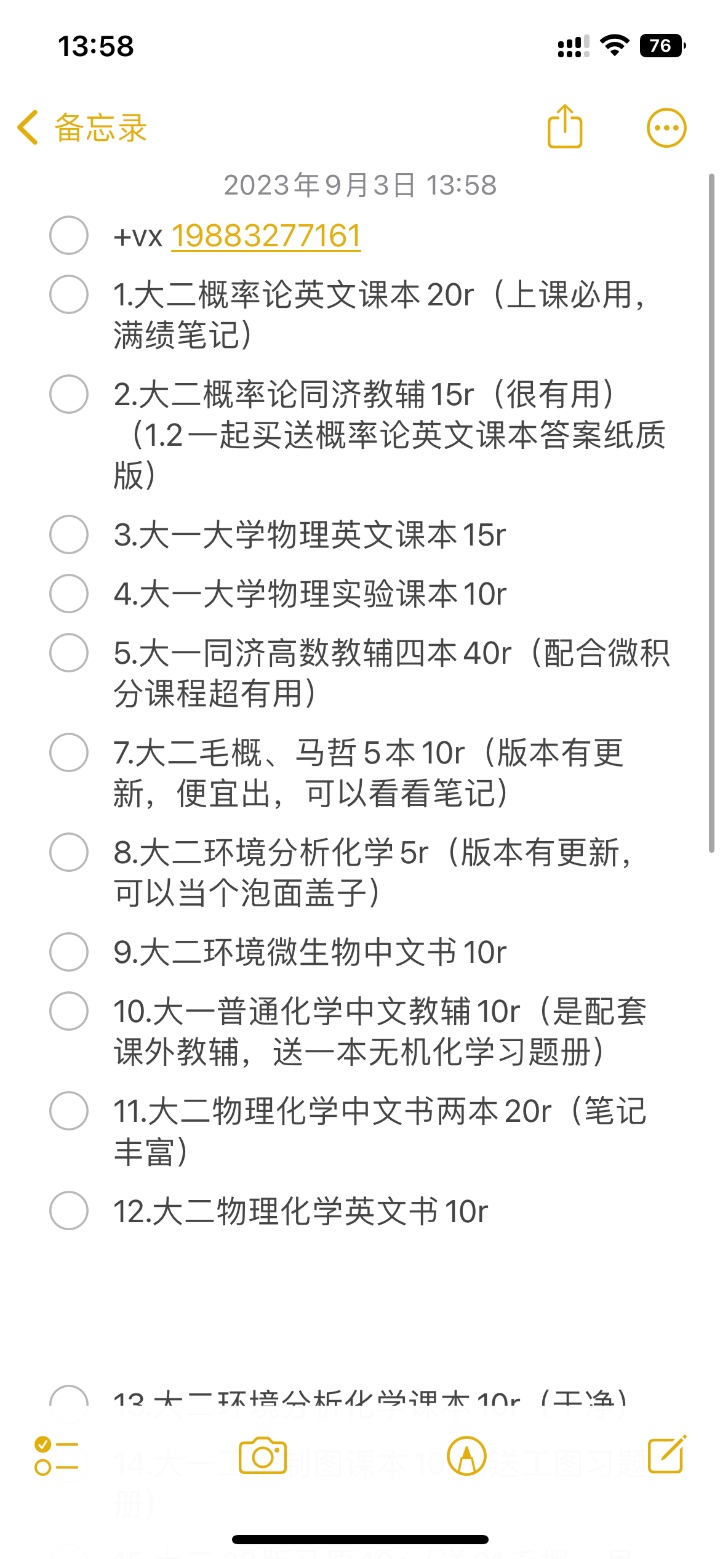Tap the checklist toolbar button
Viewport: 720px width, 1559px height.
click(56, 1455)
